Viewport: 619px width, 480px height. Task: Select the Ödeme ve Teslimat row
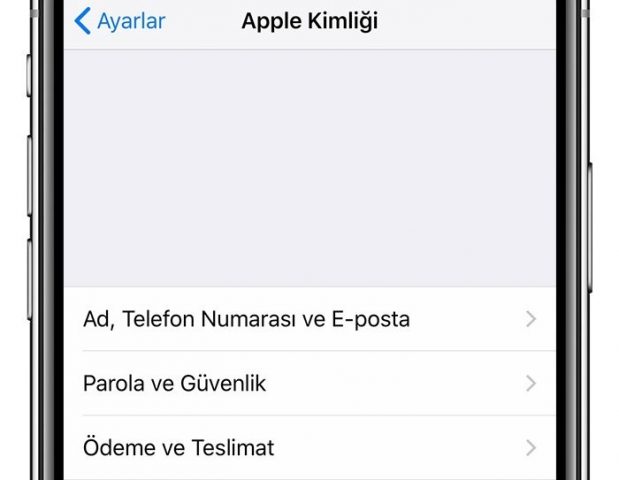tap(310, 447)
